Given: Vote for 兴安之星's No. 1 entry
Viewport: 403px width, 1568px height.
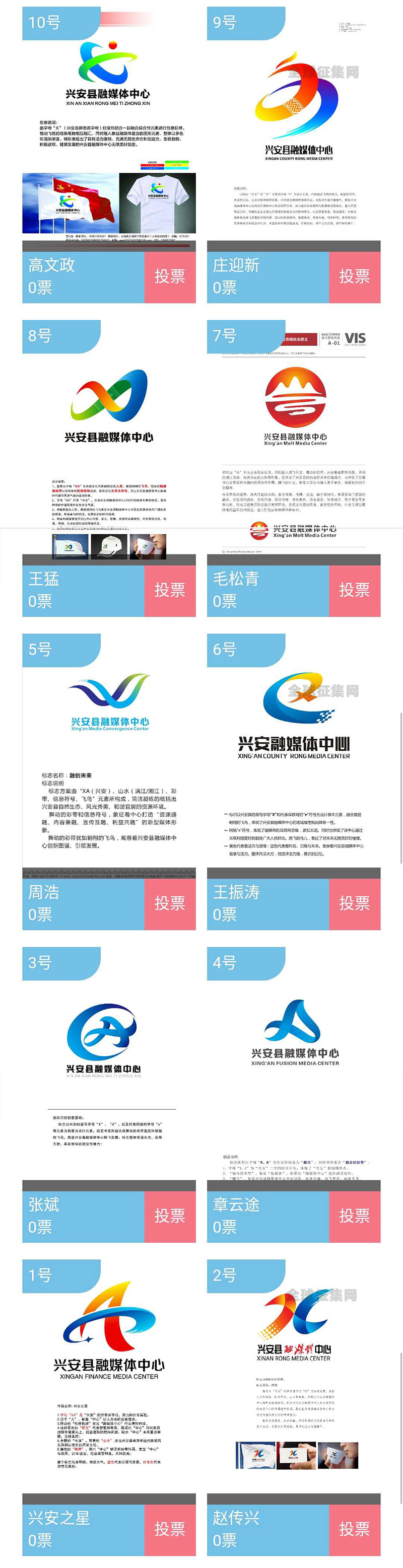Looking at the screenshot, I should point(170,1529).
